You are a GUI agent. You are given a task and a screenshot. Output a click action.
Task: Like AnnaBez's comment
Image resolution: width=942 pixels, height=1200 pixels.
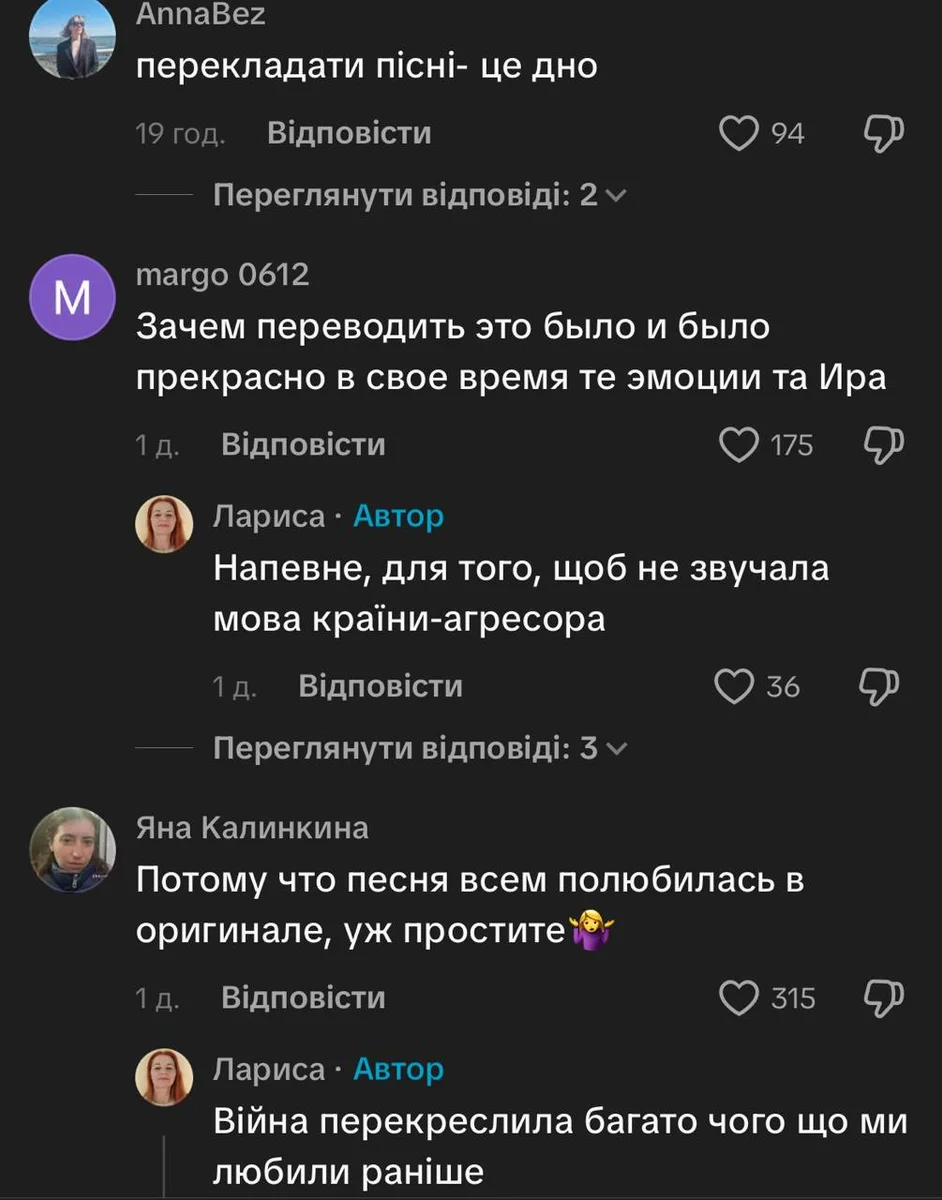(x=740, y=133)
